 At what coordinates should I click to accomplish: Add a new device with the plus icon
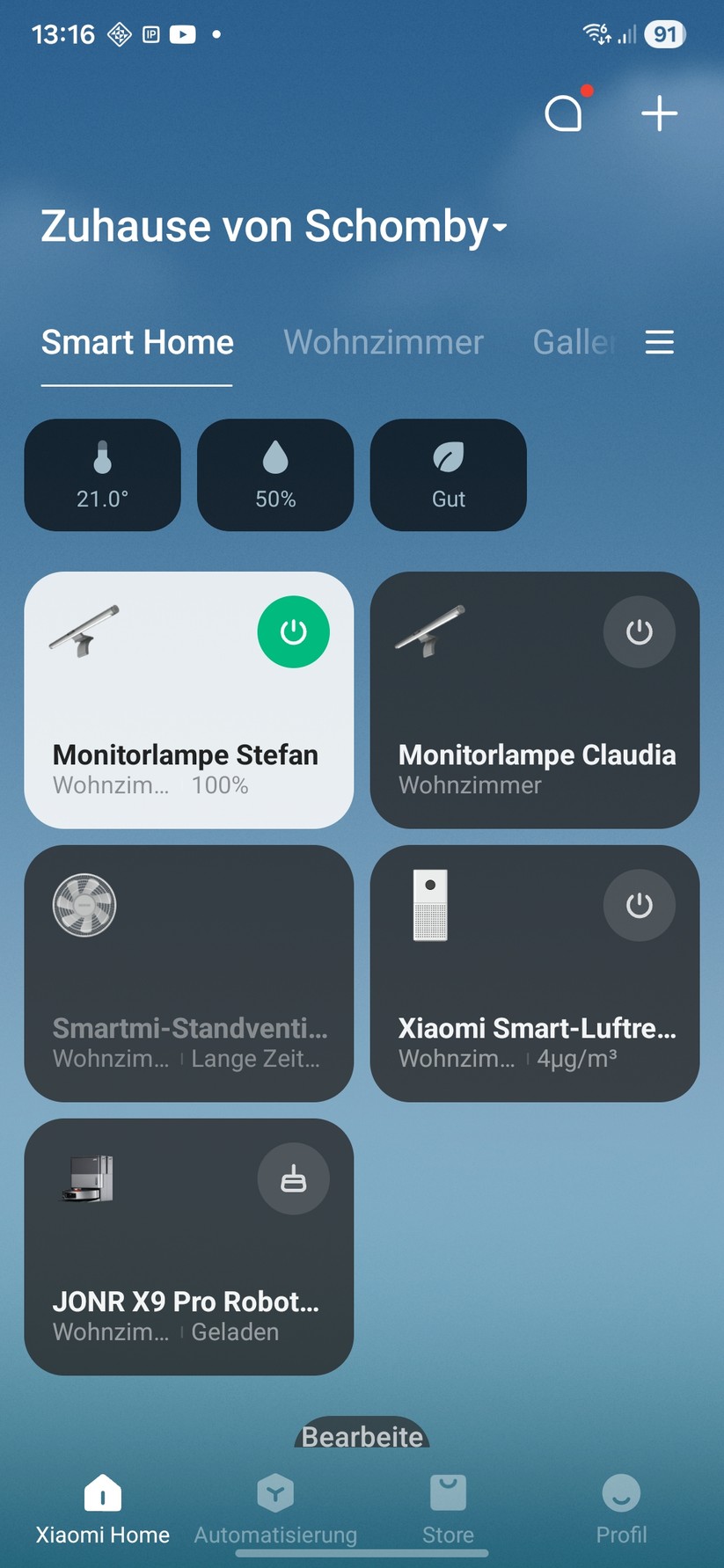(x=658, y=113)
